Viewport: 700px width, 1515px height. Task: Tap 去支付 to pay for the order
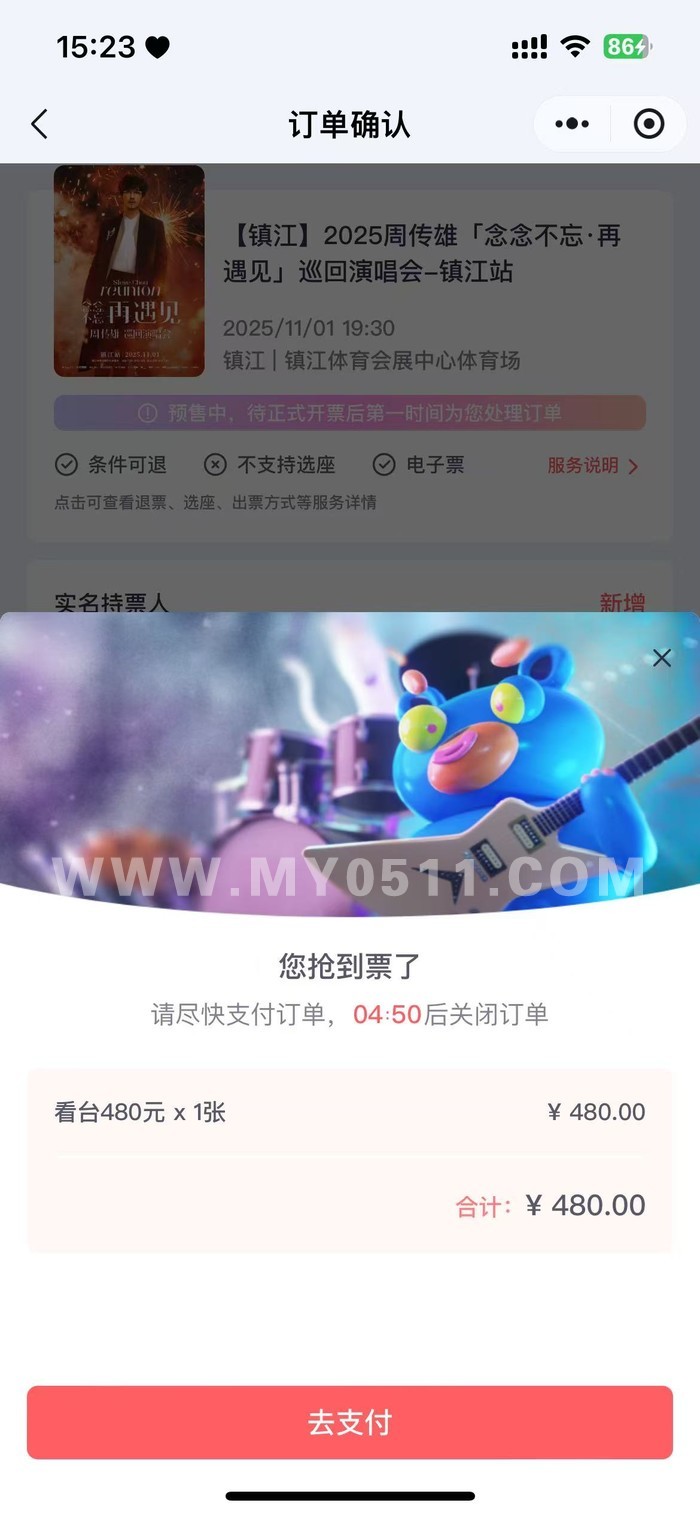pyautogui.click(x=349, y=1422)
